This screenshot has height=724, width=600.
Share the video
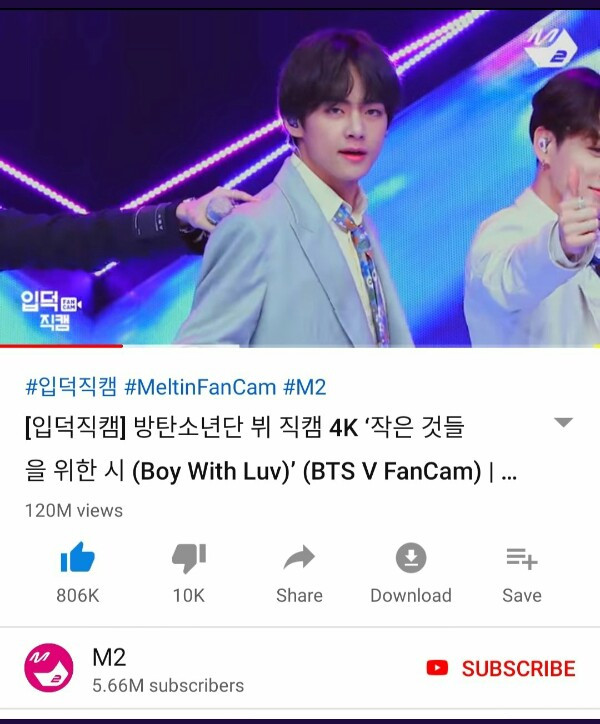299,558
